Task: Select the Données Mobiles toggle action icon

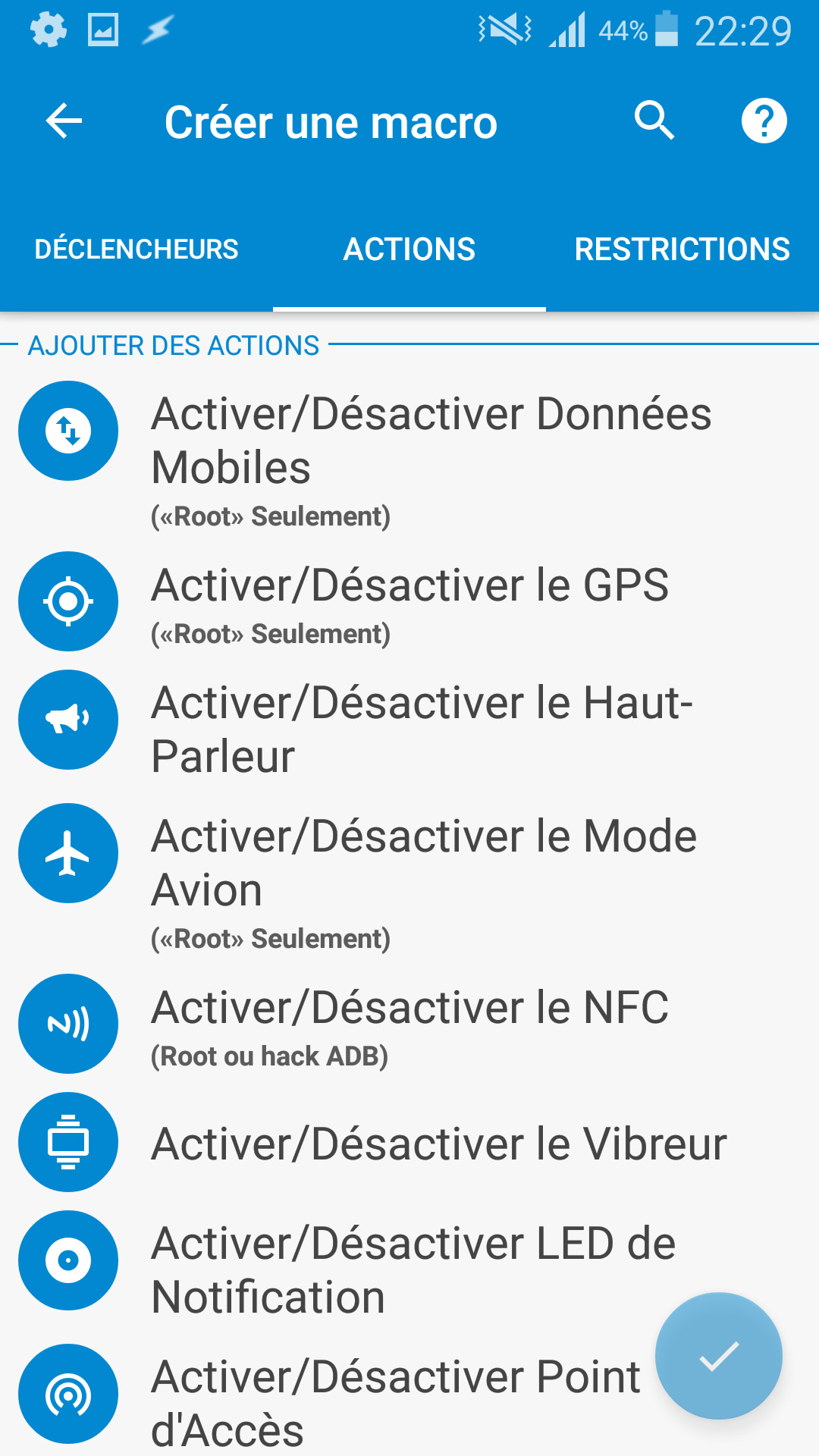Action: pos(67,430)
